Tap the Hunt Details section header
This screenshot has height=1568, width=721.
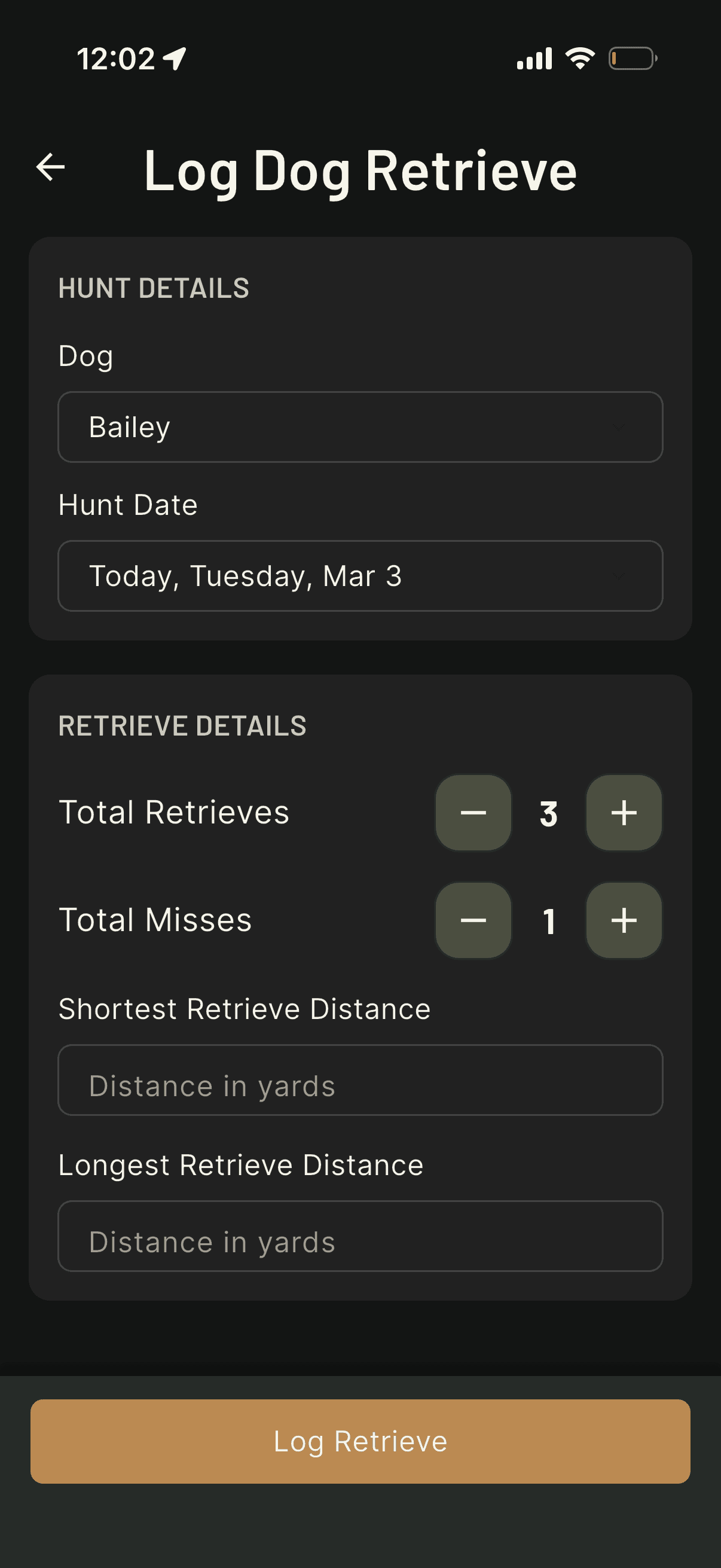[x=154, y=287]
